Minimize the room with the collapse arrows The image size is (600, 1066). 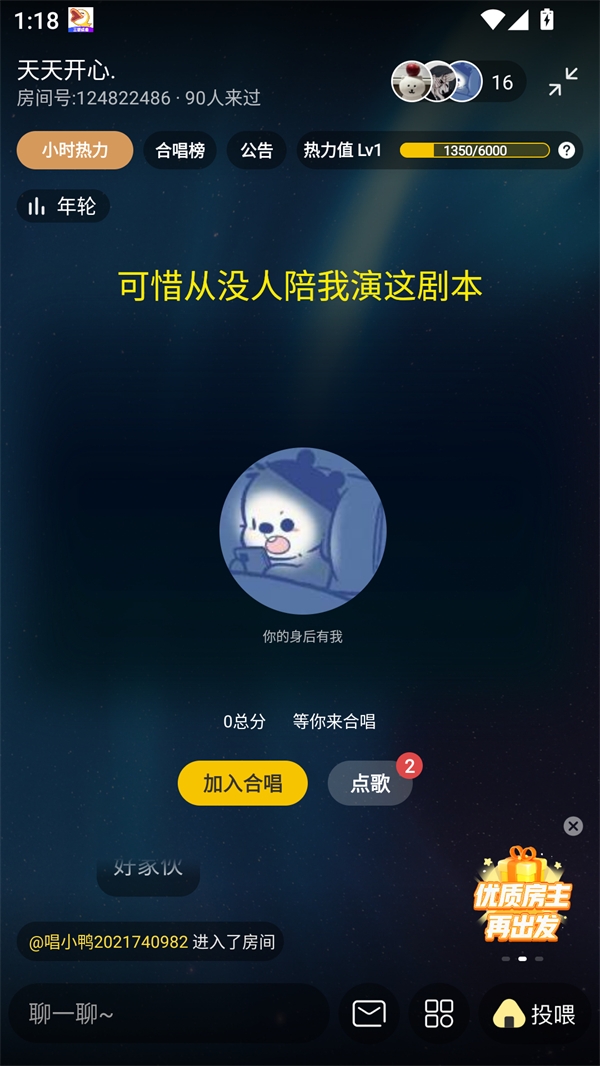pos(563,82)
